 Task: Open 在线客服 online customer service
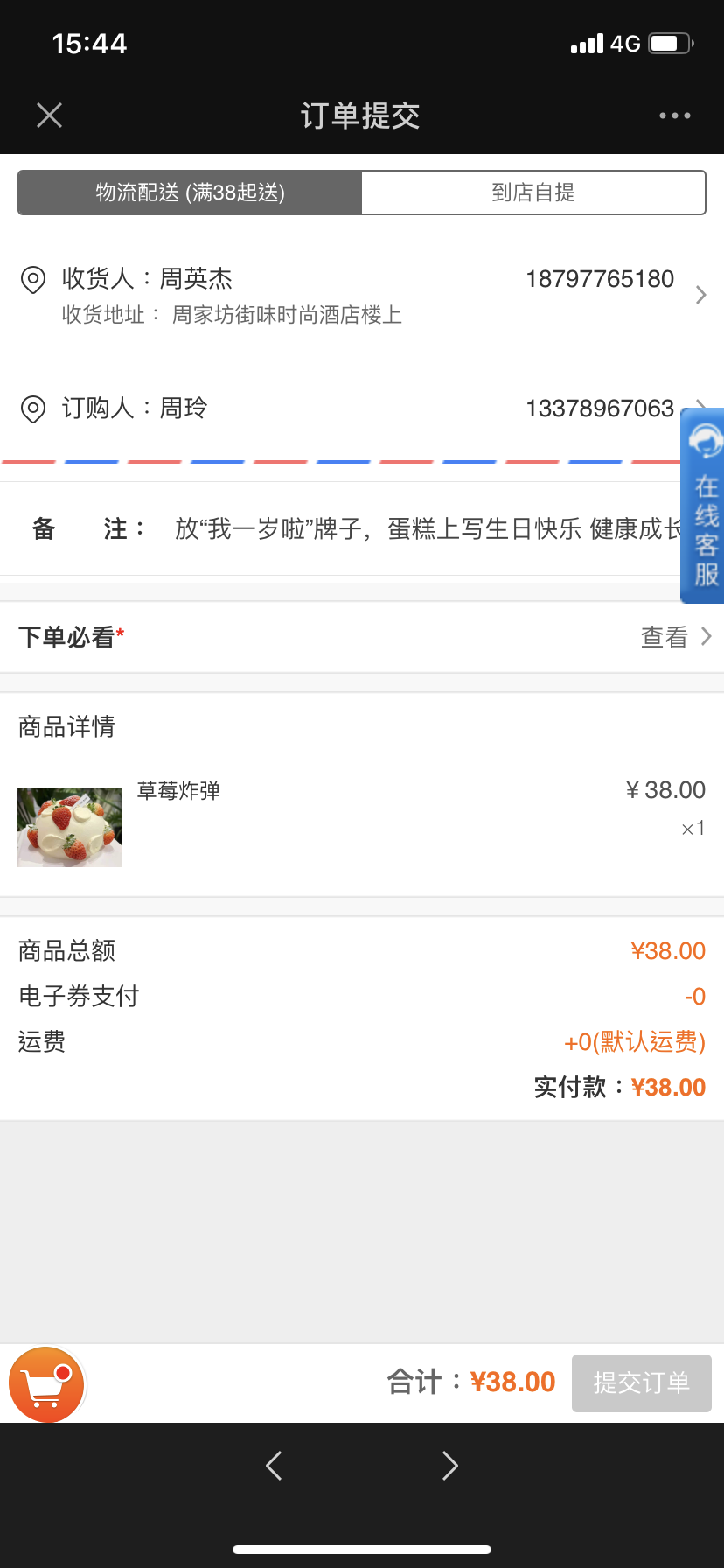pos(703,506)
